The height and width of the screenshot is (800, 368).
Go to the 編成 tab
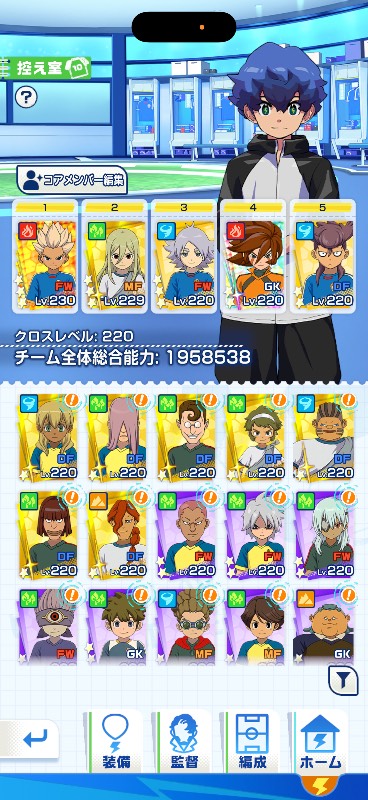tap(252, 741)
